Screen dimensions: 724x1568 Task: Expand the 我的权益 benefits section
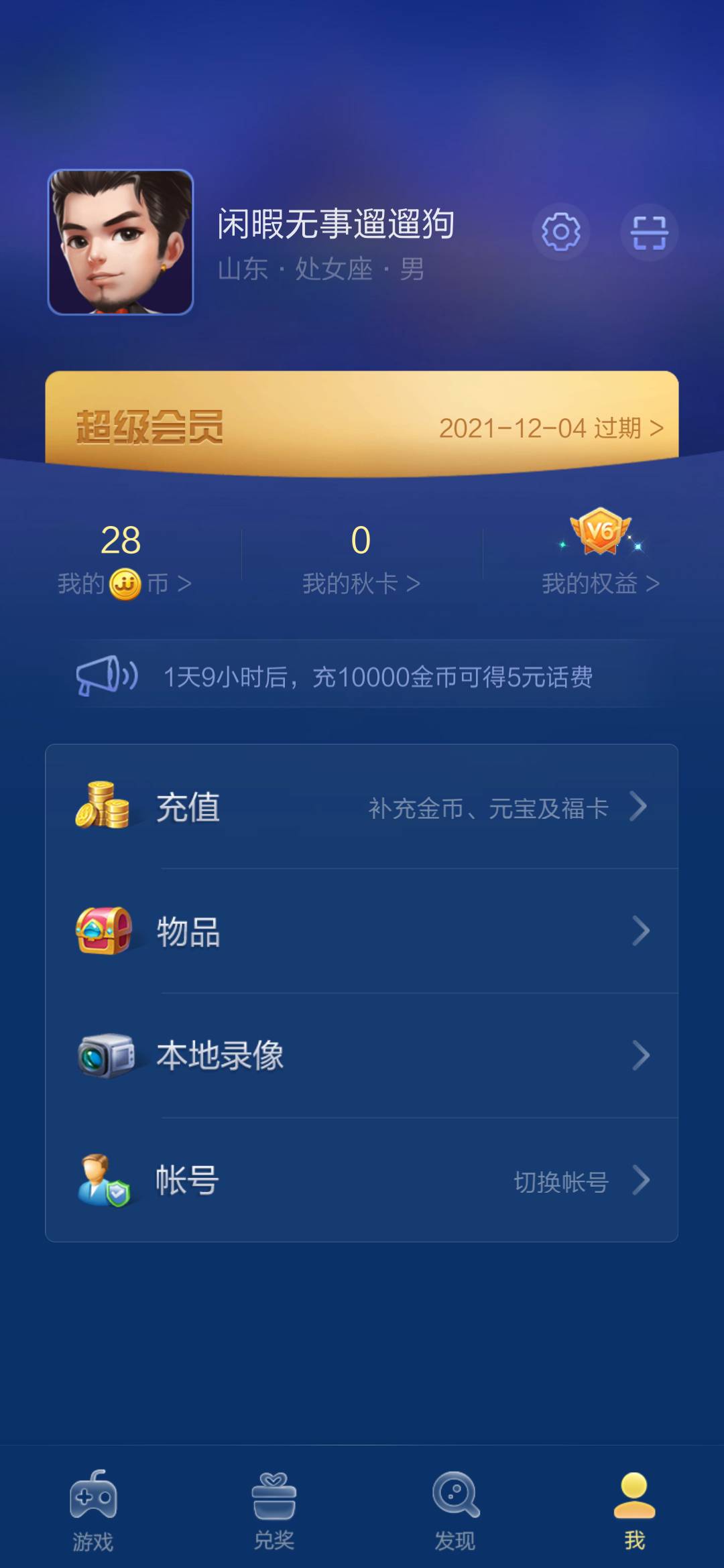(599, 582)
